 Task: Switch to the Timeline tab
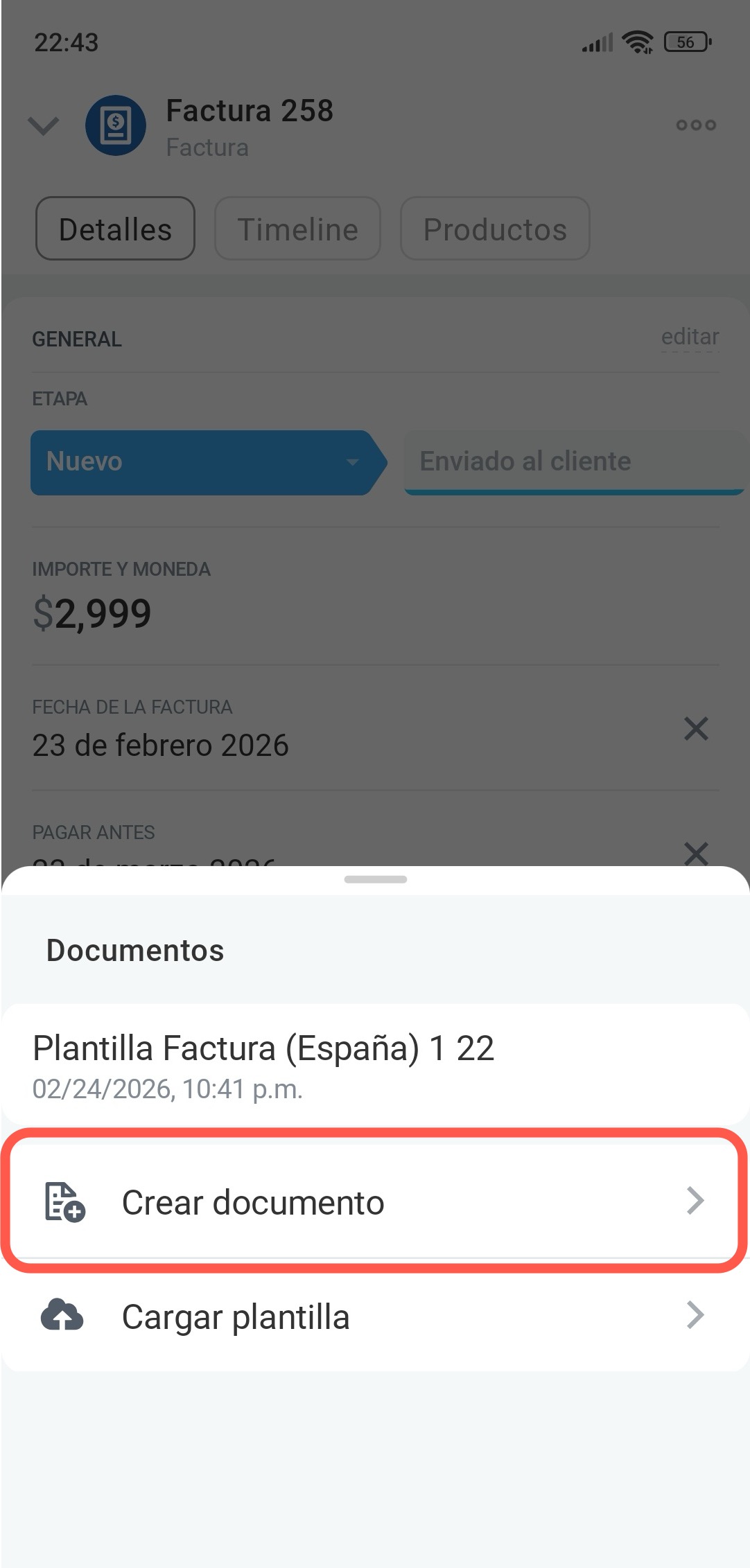click(297, 229)
